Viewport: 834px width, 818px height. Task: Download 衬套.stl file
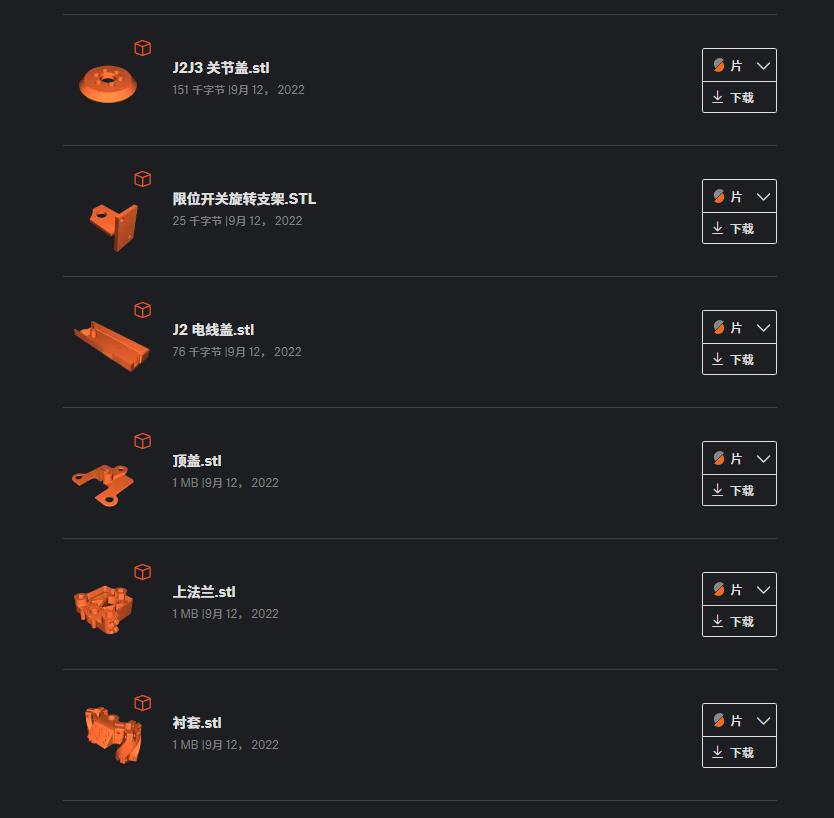(739, 752)
